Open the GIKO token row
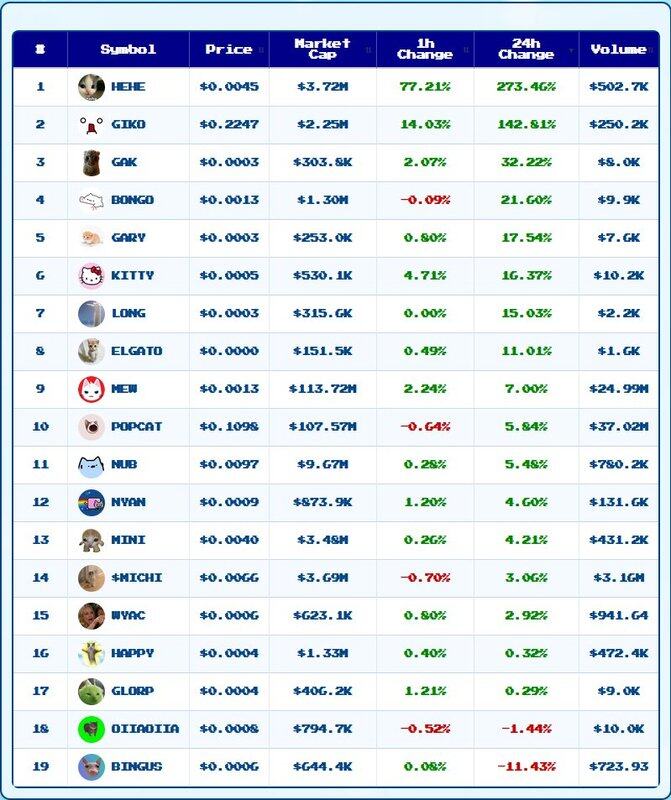 (128, 125)
